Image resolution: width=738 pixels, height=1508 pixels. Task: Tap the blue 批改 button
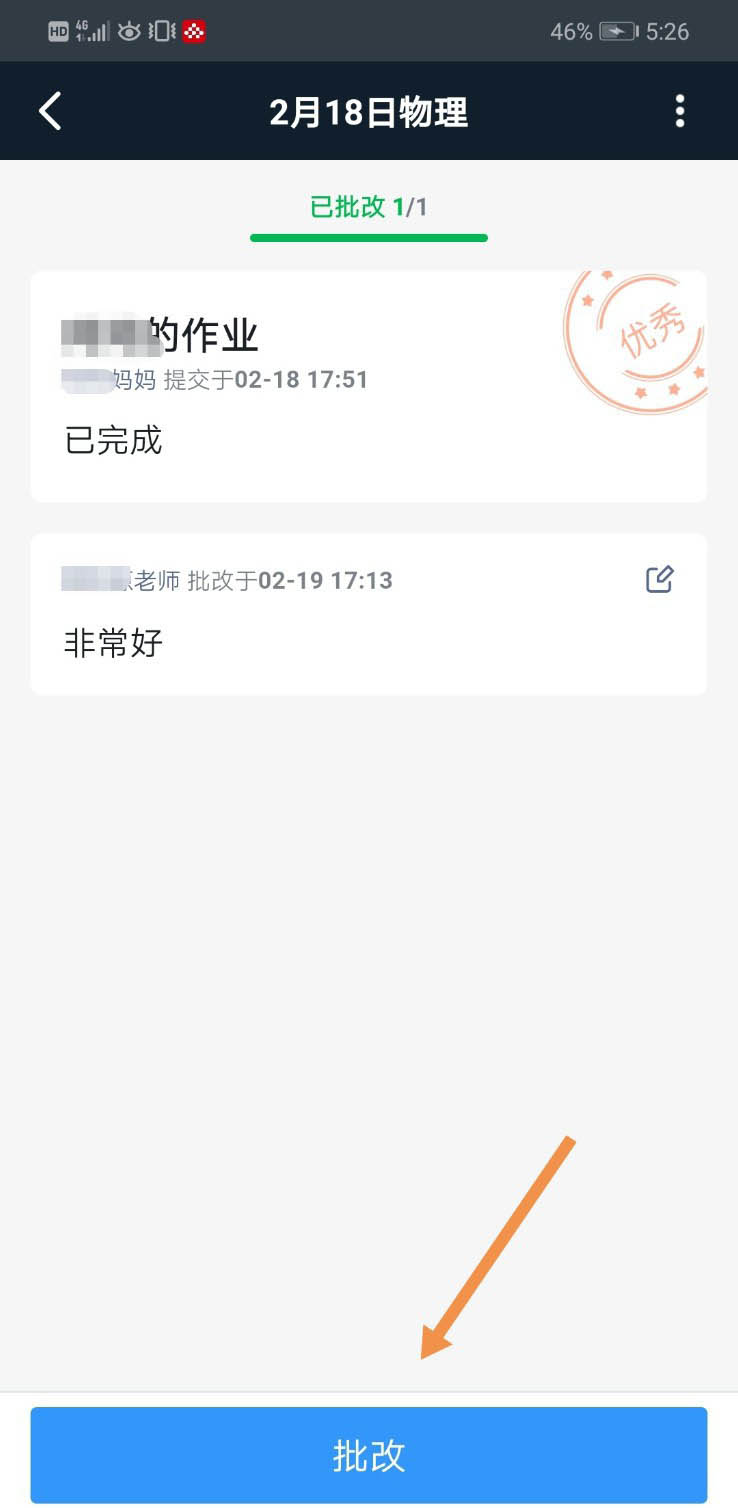click(x=369, y=1455)
